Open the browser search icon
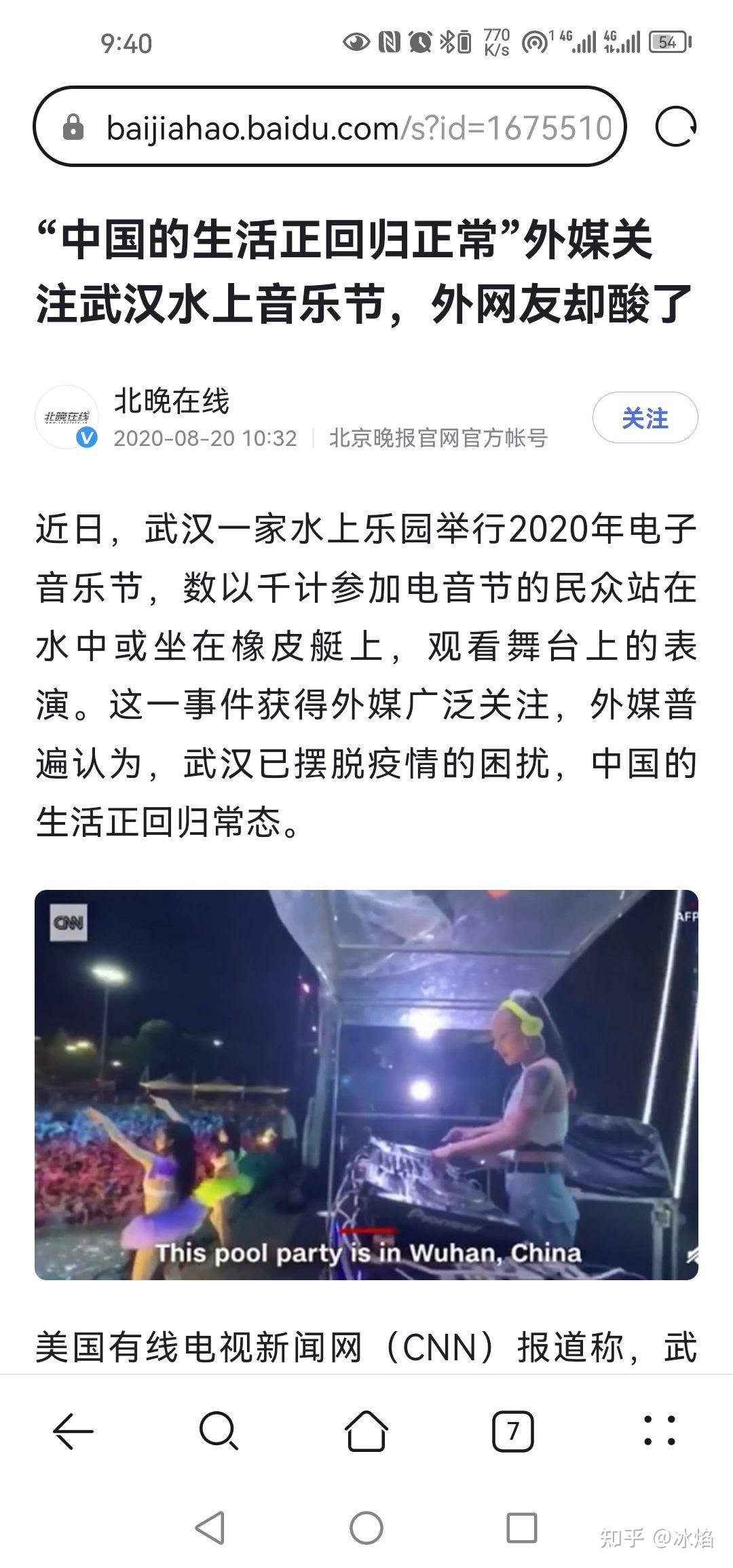Image resolution: width=733 pixels, height=1568 pixels. click(x=219, y=1431)
